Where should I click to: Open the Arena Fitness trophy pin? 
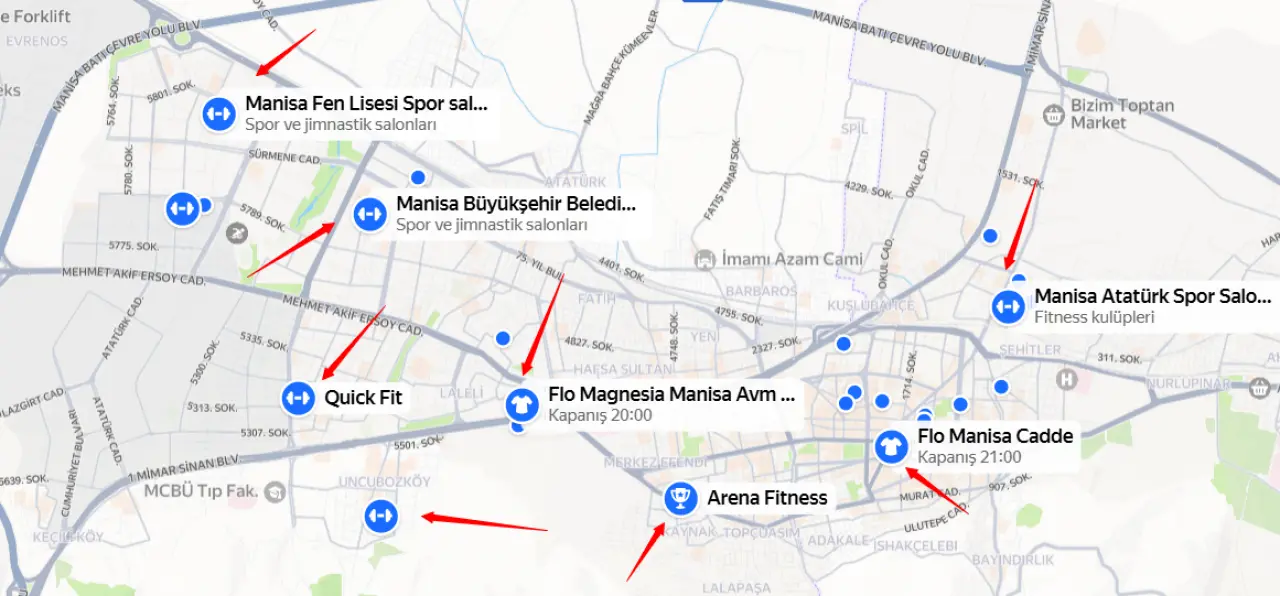680,497
